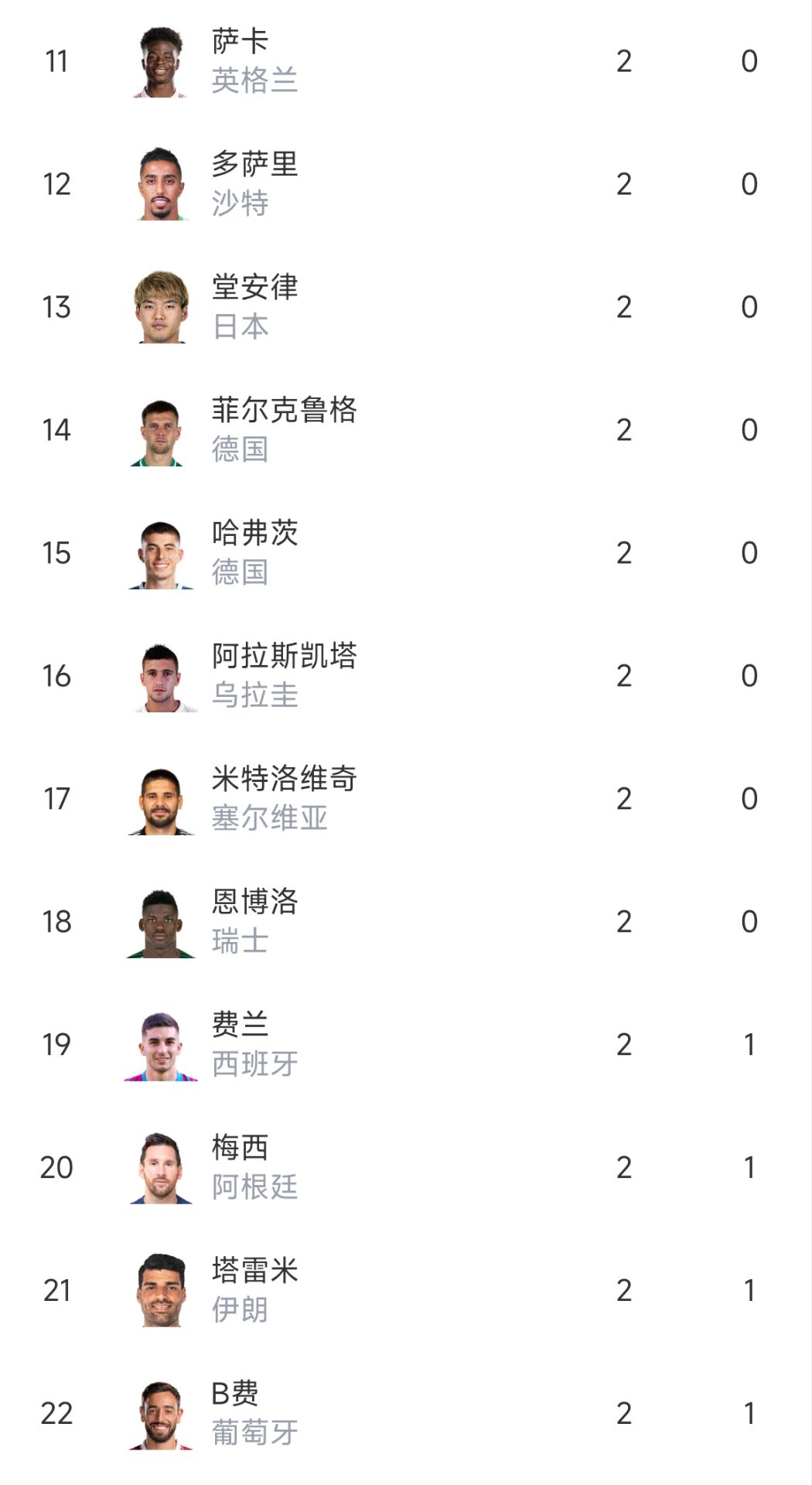This screenshot has width=812, height=1485.
Task: Open 菲尔克鲁格's player details
Action: (x=405, y=430)
